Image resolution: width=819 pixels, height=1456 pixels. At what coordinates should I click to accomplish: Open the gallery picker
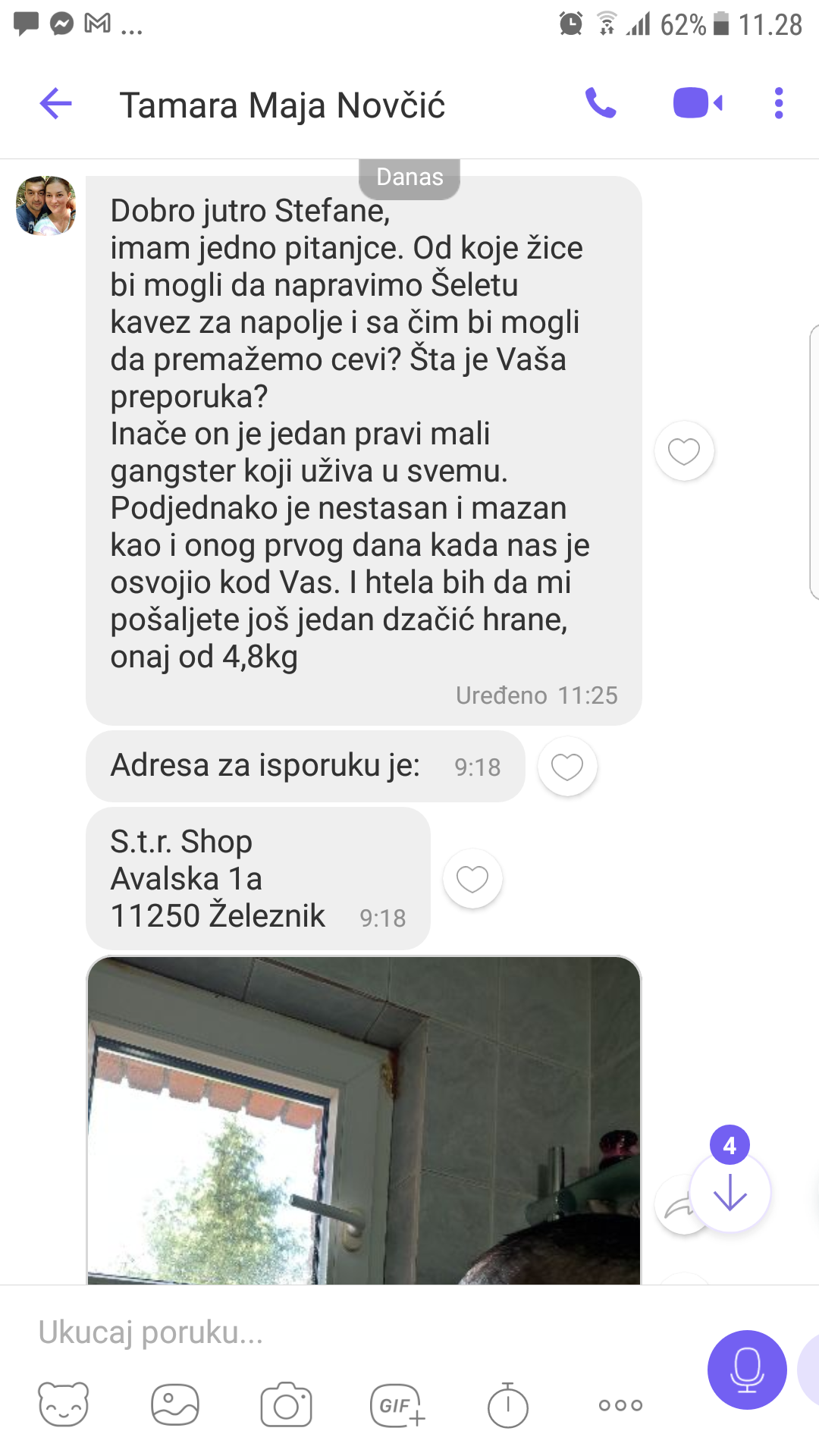(175, 1405)
